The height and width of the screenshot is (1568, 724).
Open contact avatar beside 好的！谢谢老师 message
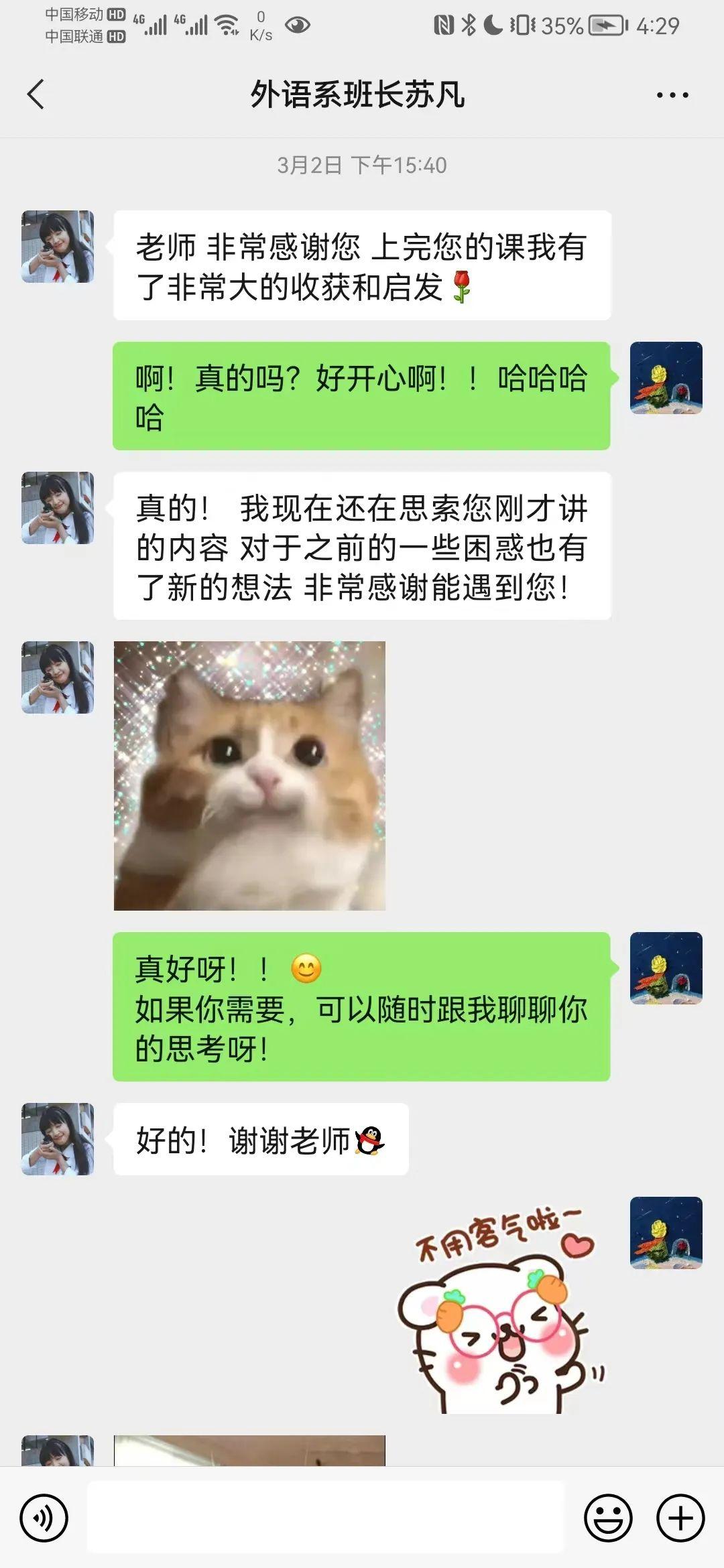click(58, 1138)
